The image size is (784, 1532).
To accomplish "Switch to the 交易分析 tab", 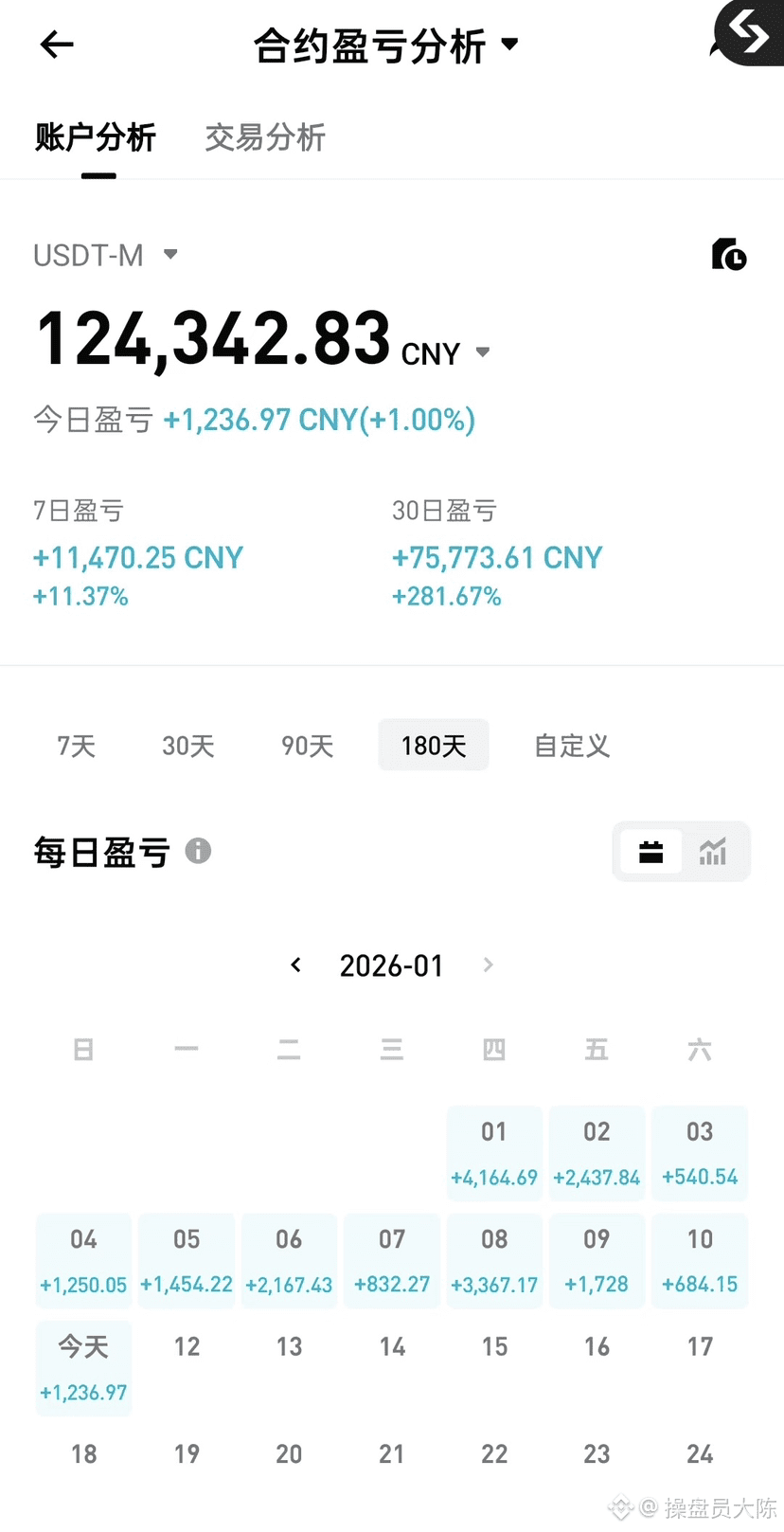I will coord(264,138).
